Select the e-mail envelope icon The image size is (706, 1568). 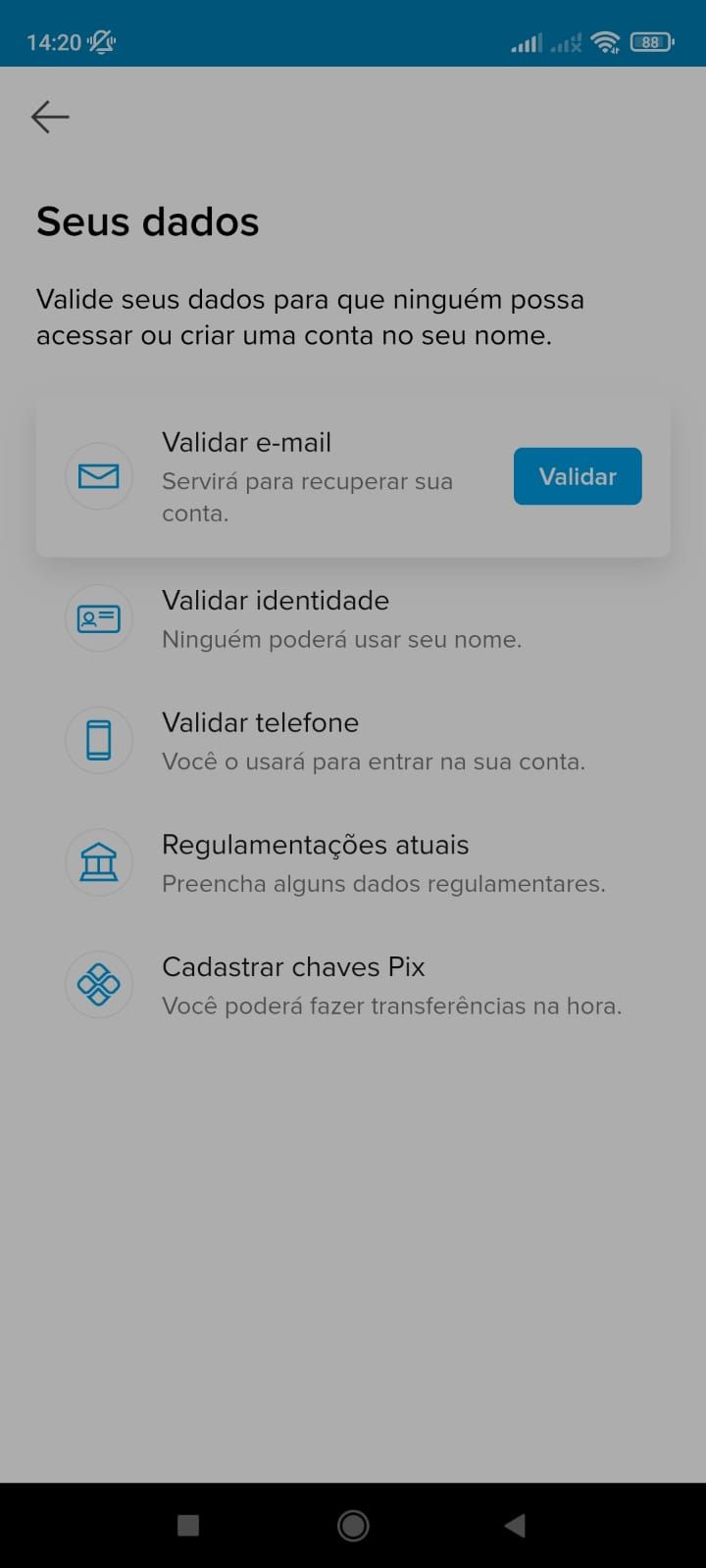click(98, 476)
